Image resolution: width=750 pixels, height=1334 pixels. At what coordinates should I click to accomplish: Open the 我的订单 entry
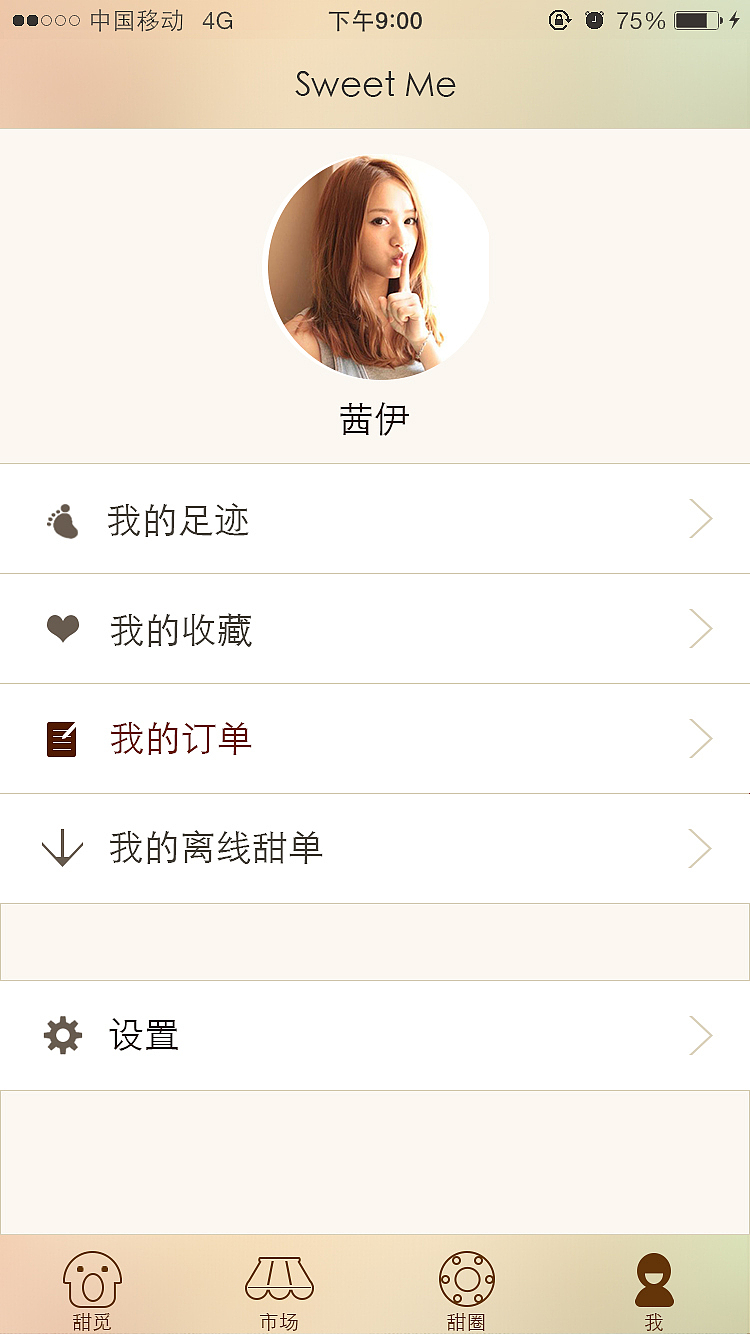pos(375,738)
